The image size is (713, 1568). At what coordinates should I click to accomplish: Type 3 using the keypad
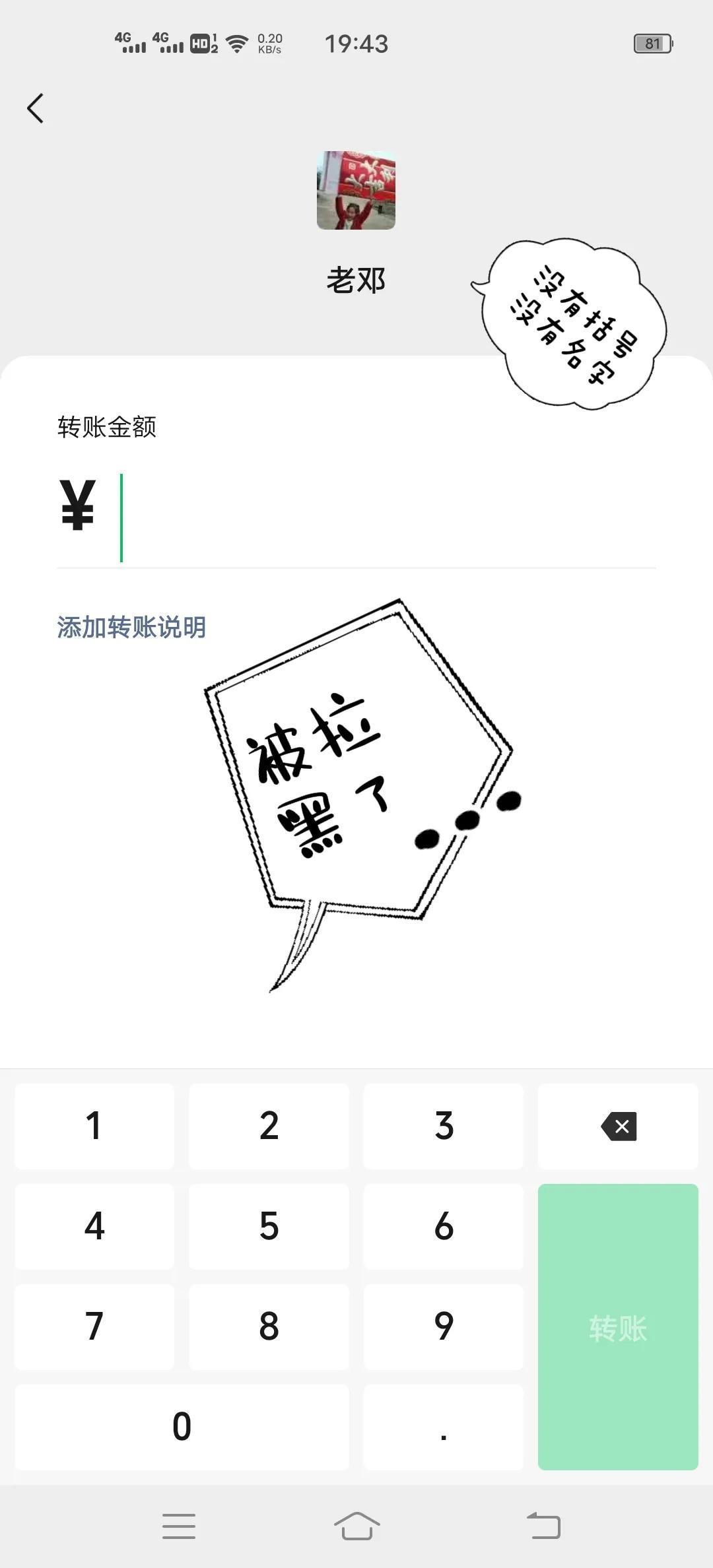[x=443, y=1126]
